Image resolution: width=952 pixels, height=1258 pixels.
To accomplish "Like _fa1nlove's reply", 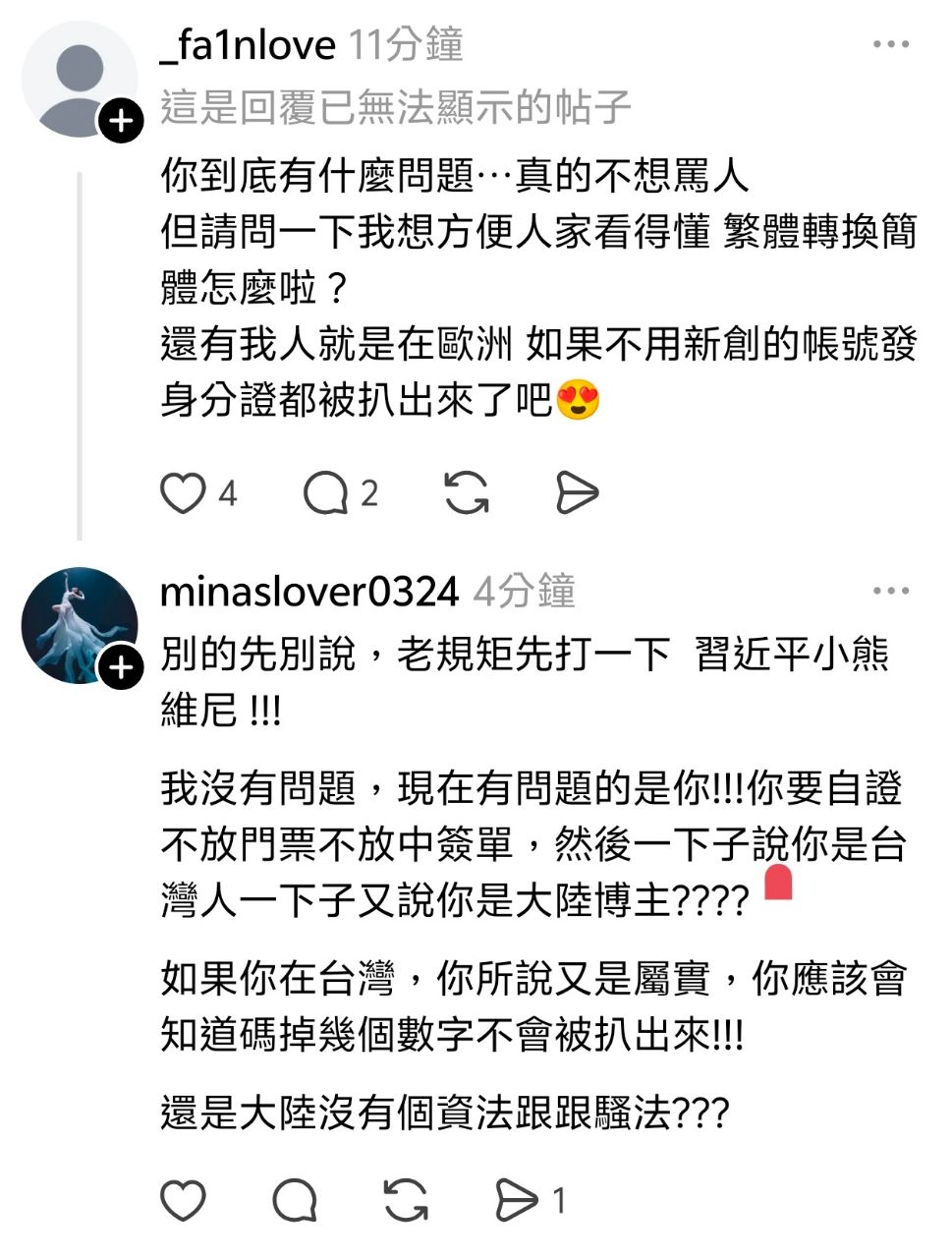I will tap(183, 493).
